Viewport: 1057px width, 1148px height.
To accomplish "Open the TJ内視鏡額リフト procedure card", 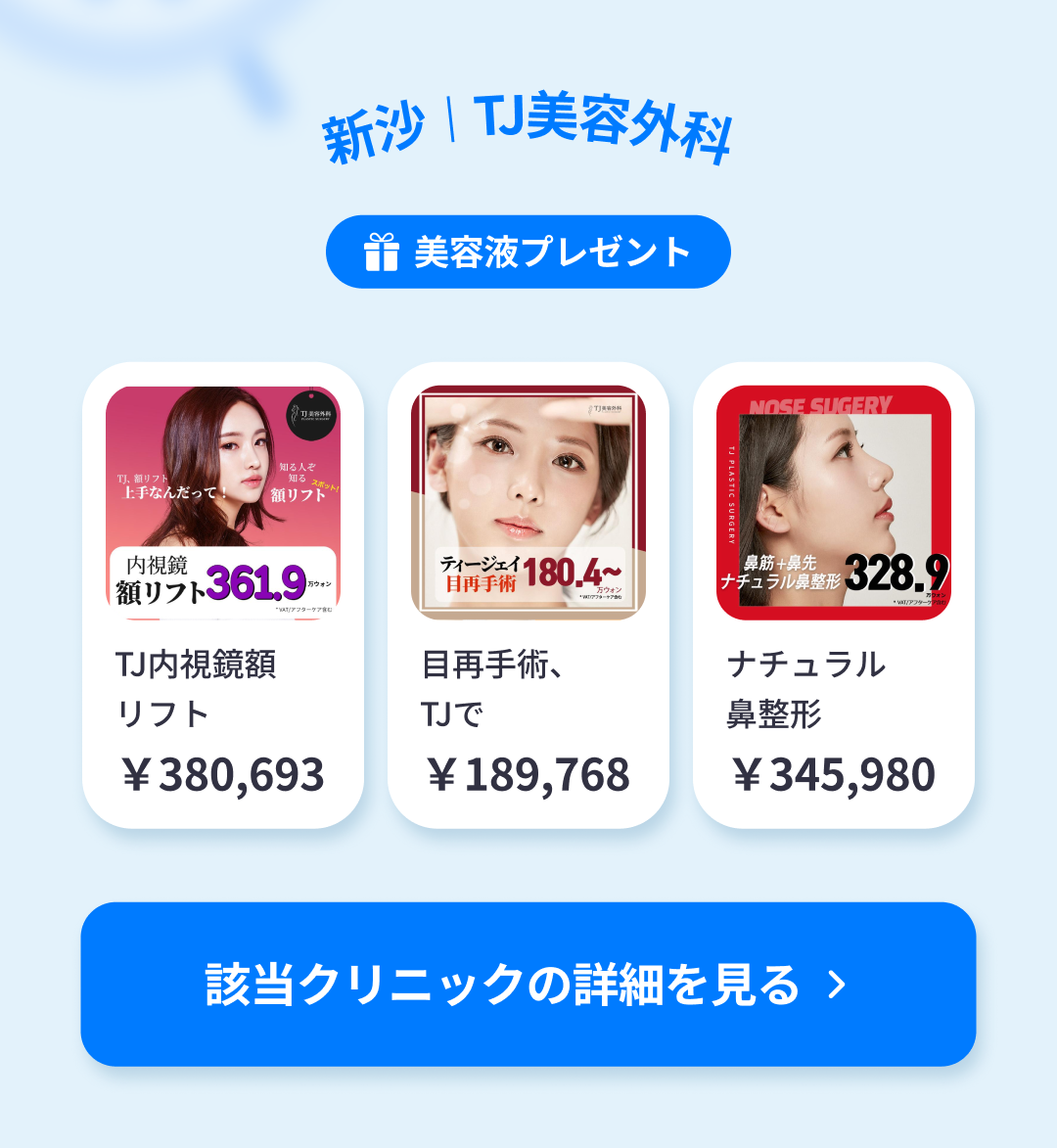I will (223, 595).
